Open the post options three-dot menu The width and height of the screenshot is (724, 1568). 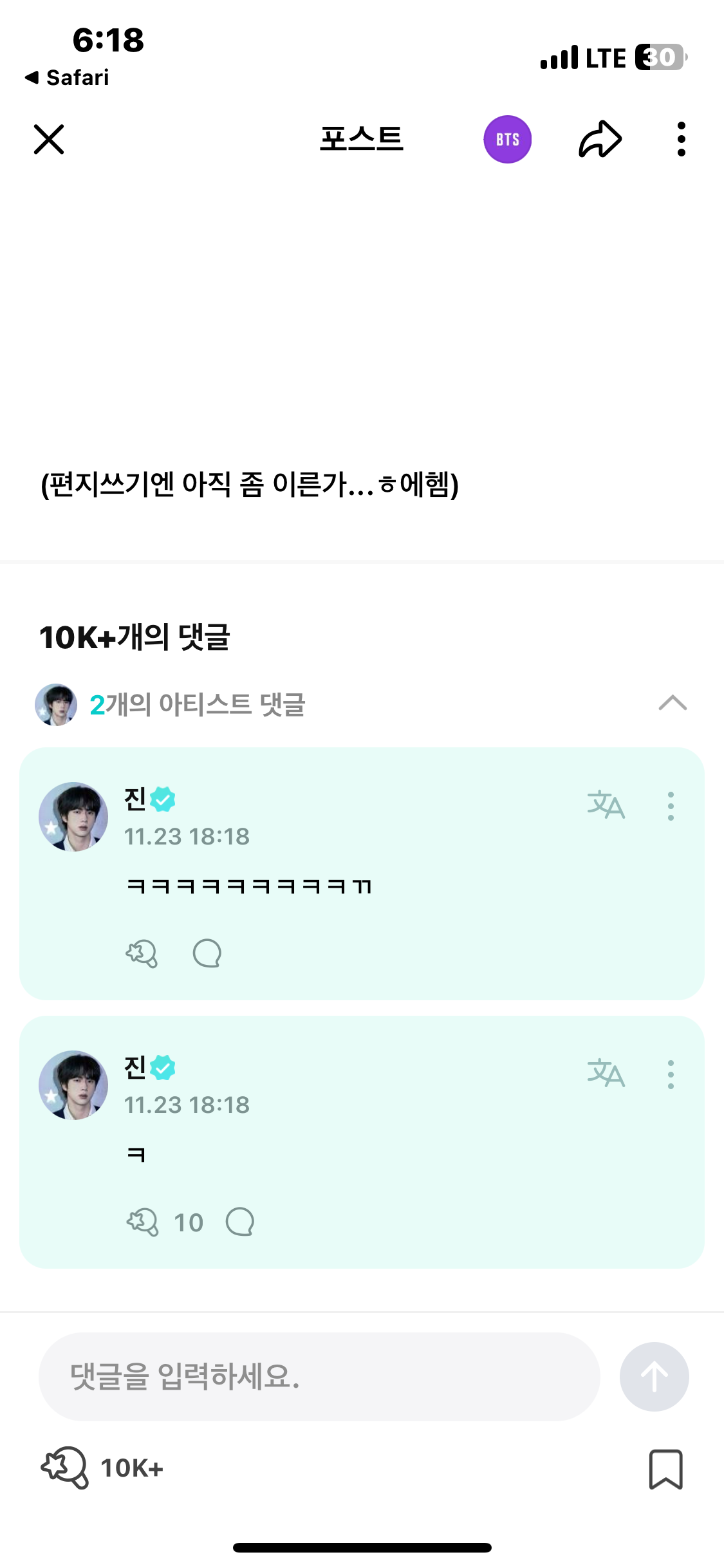coord(680,139)
